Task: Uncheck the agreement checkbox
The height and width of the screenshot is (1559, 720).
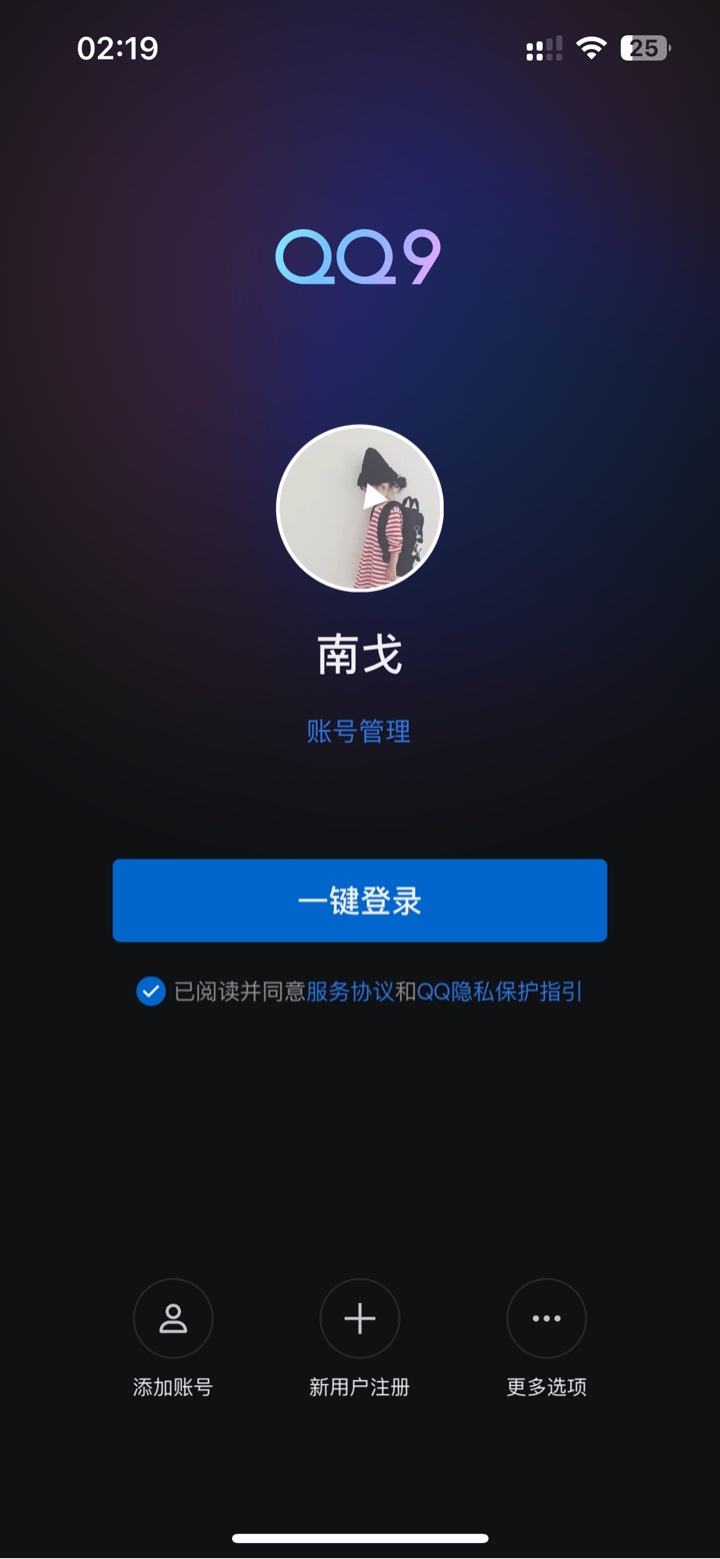Action: (151, 991)
